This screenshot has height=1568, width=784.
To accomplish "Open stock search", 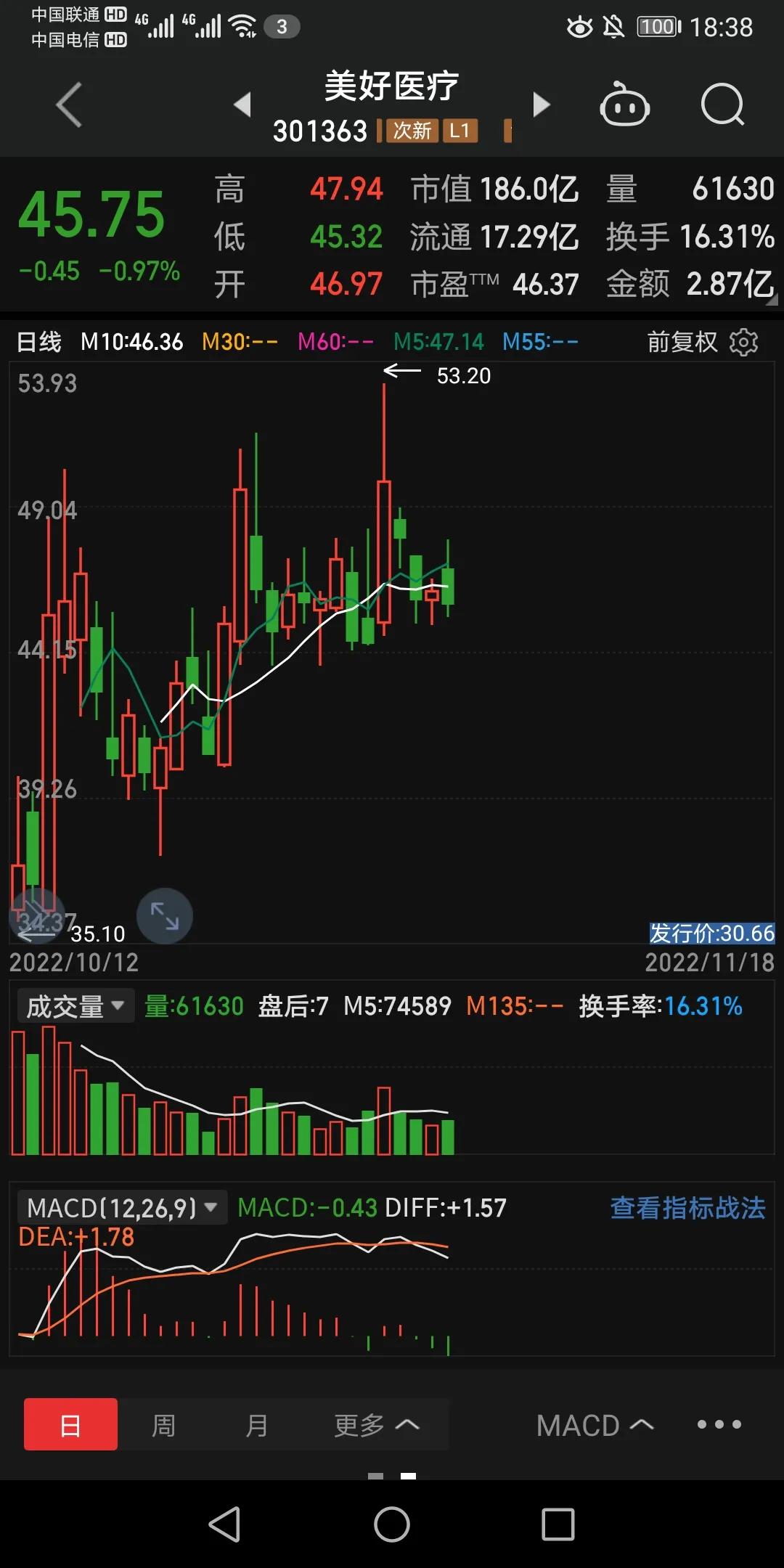I will (x=722, y=105).
